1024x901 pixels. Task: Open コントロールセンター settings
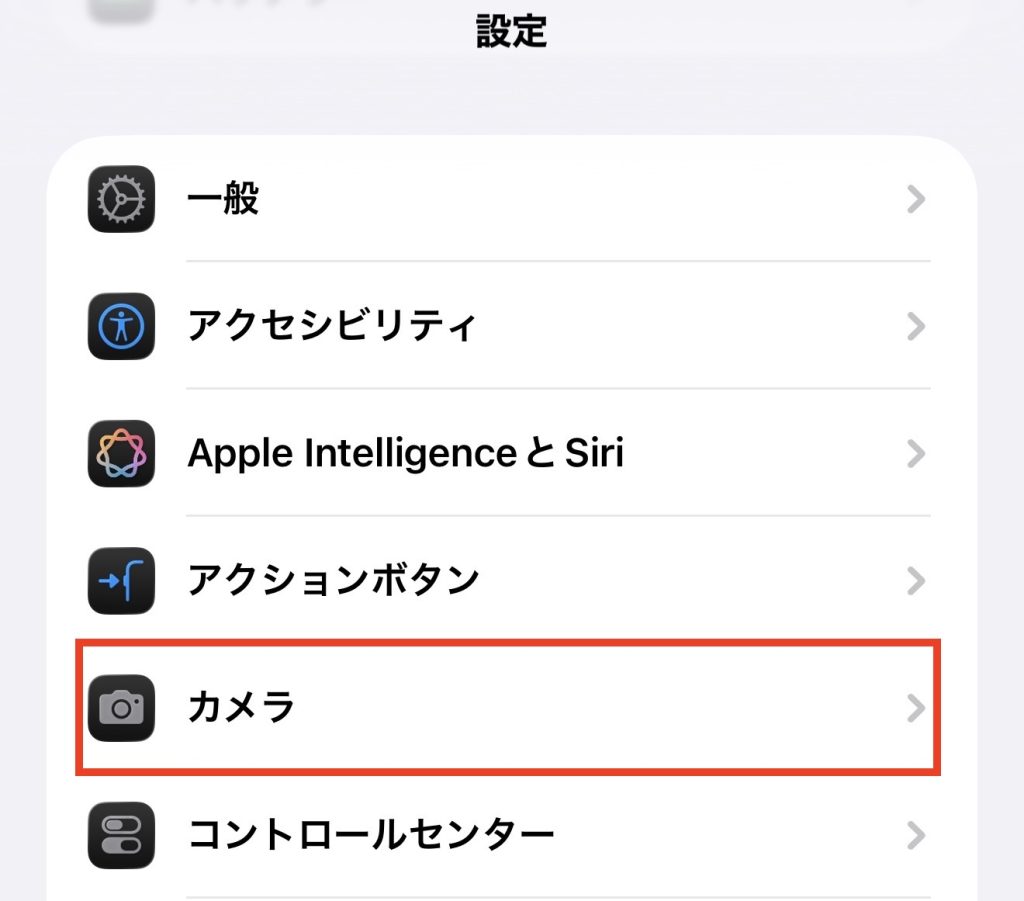click(x=510, y=835)
